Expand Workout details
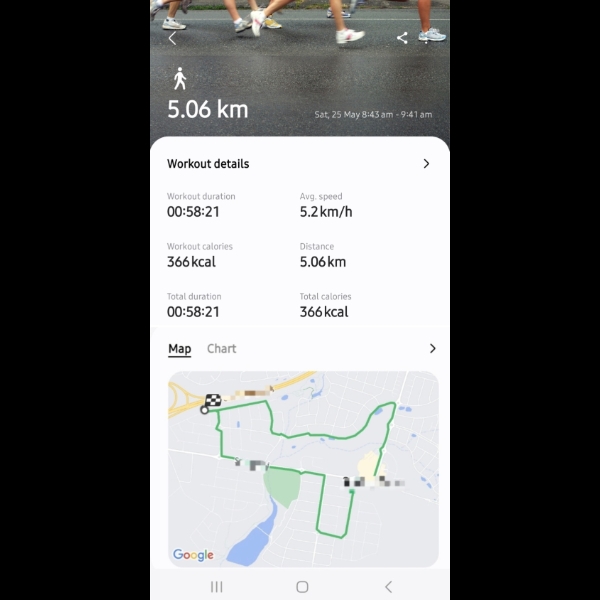Viewport: 600px width, 600px height. pos(426,163)
